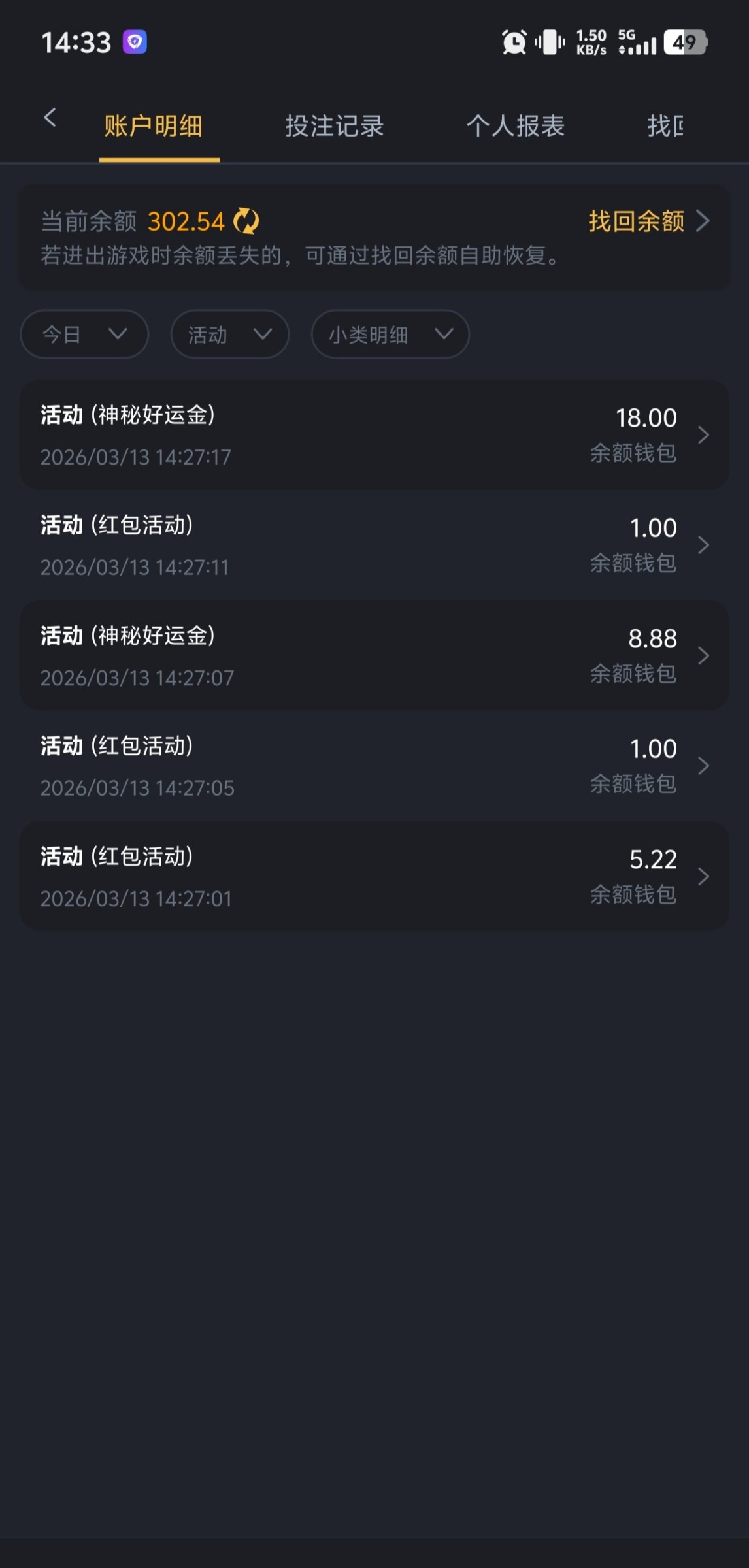
Task: Select the 账户明细 tab
Action: point(154,126)
